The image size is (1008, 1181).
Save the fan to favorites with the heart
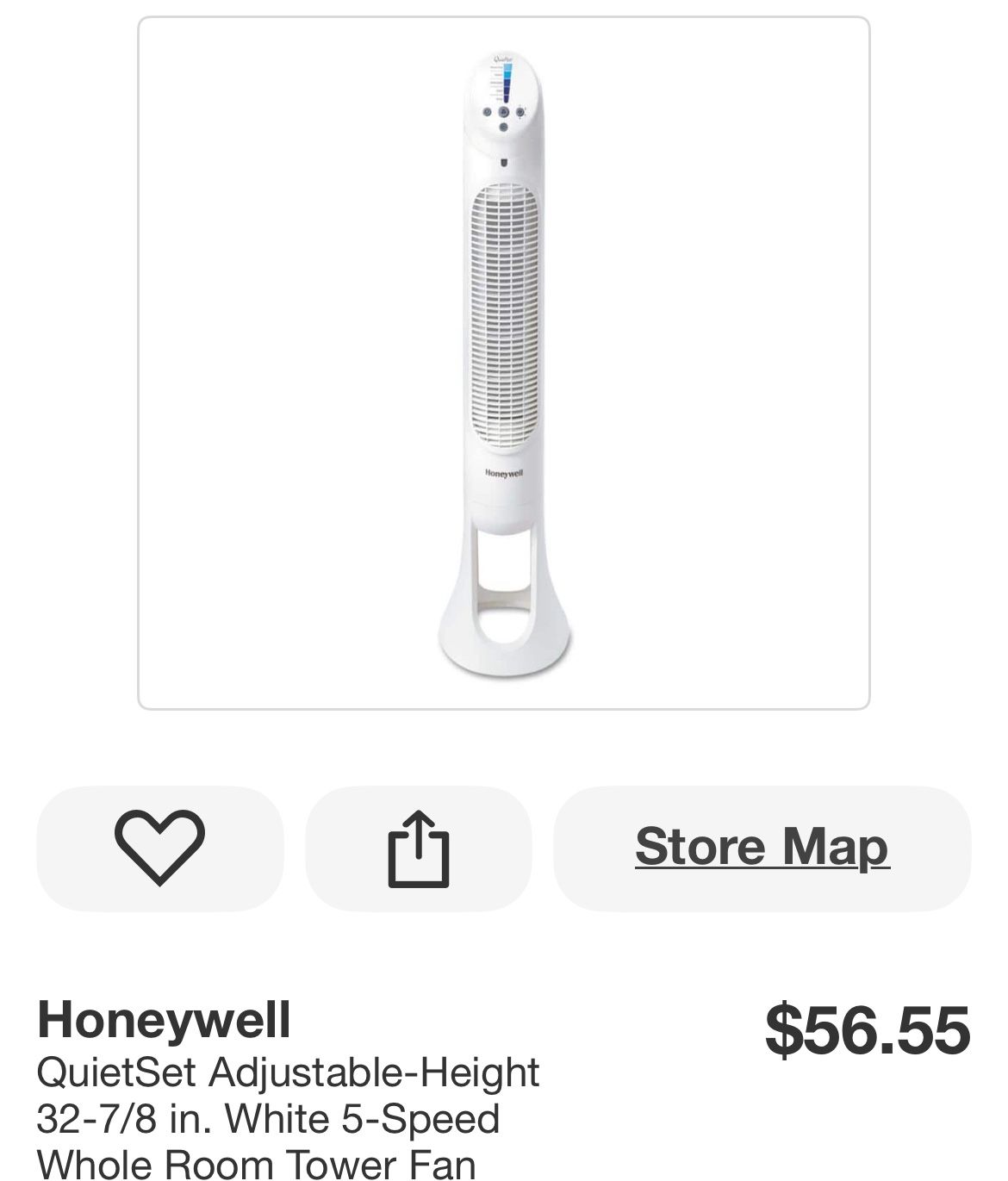click(159, 848)
